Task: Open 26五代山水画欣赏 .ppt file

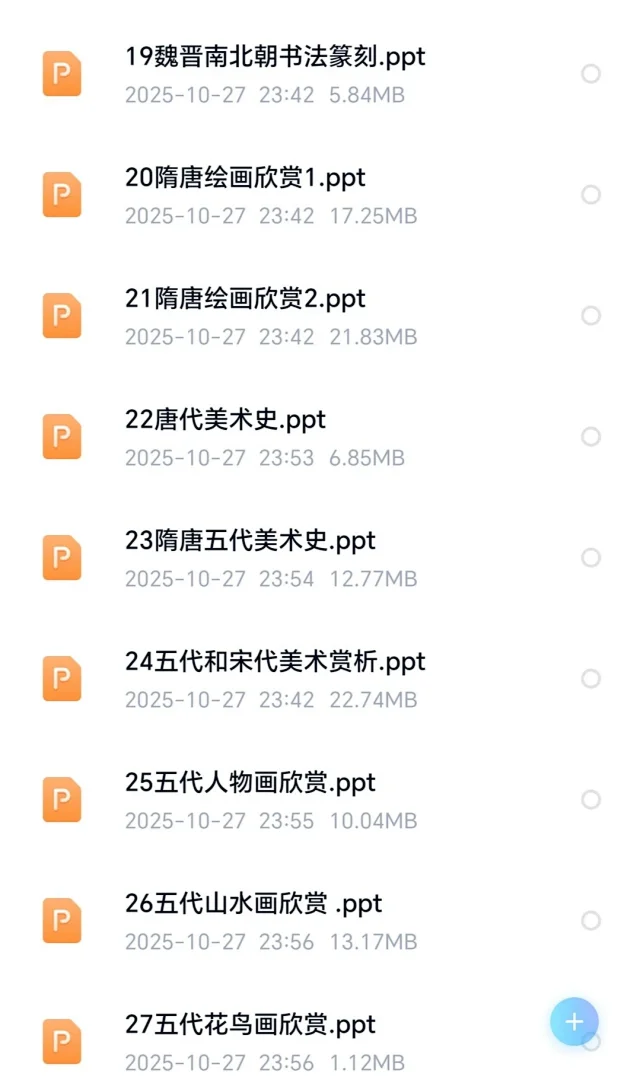Action: click(254, 904)
